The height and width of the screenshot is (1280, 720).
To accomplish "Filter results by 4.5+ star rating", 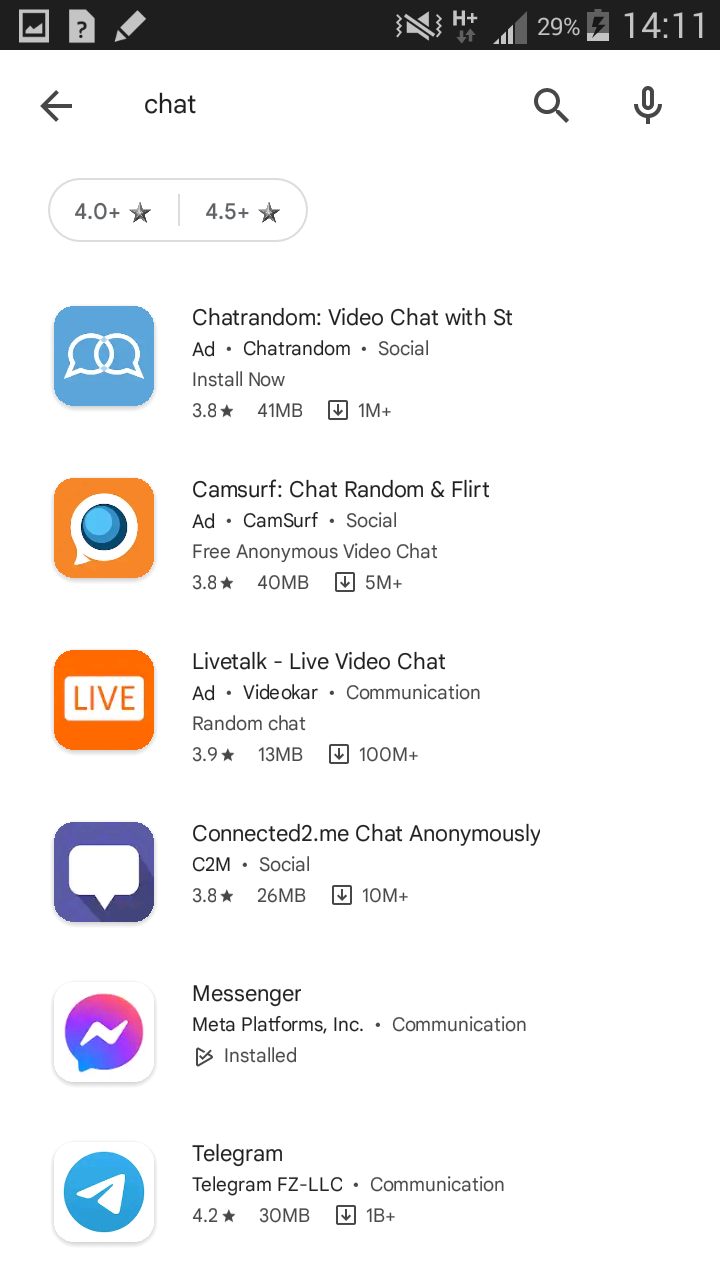I will coord(242,211).
